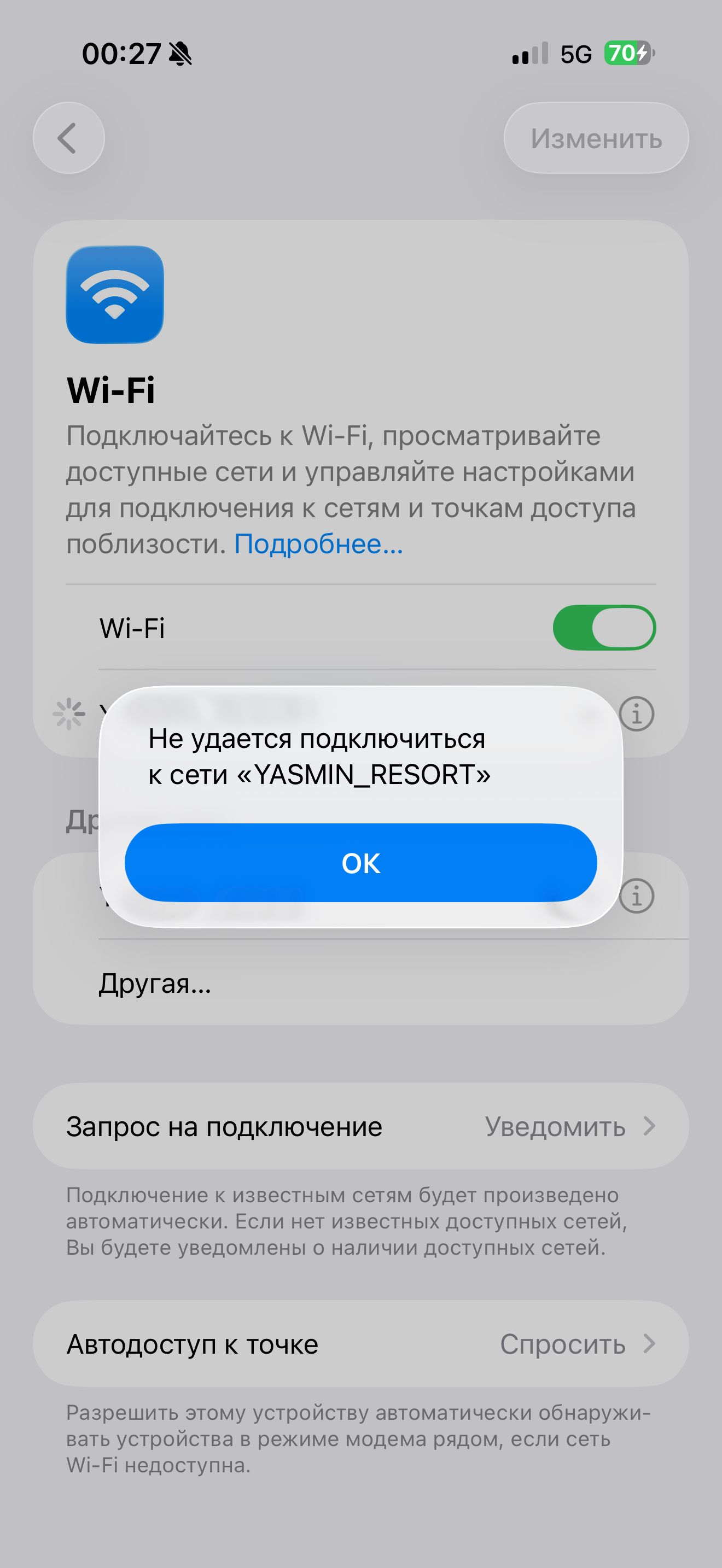
Task: Dismiss the connection error with OK
Action: coord(360,863)
